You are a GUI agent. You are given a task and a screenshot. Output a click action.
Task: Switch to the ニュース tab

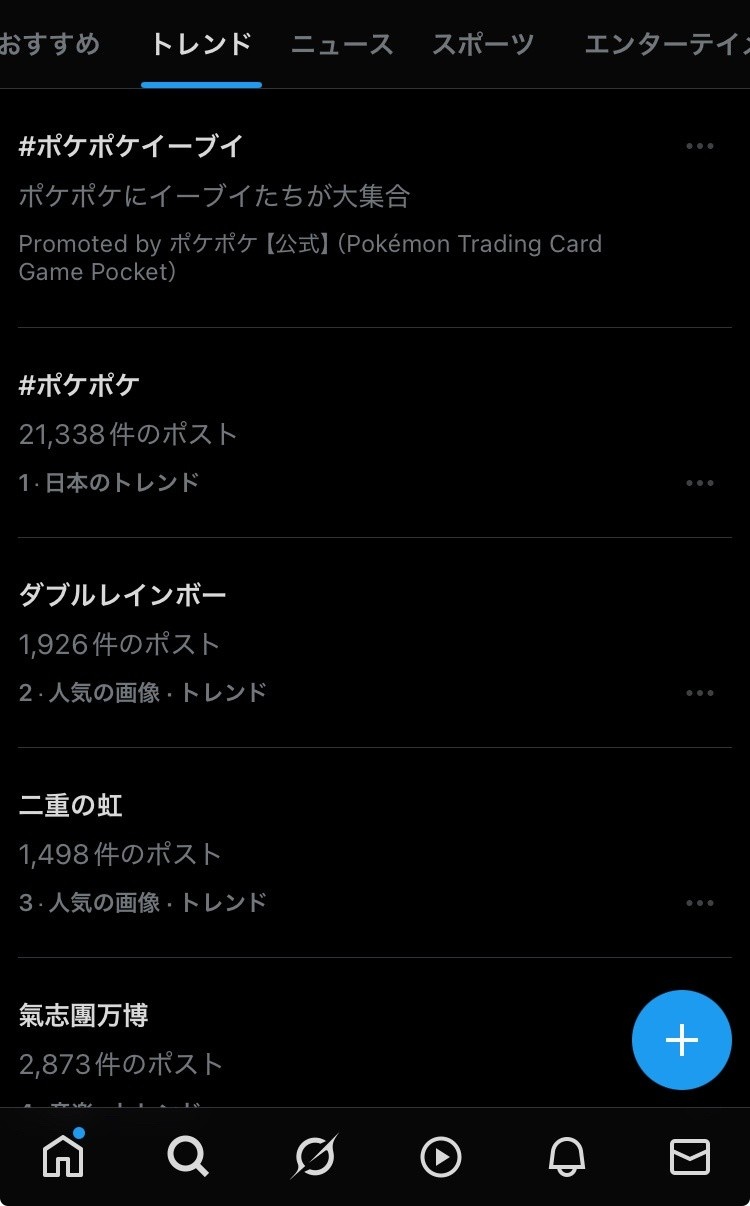pos(342,44)
